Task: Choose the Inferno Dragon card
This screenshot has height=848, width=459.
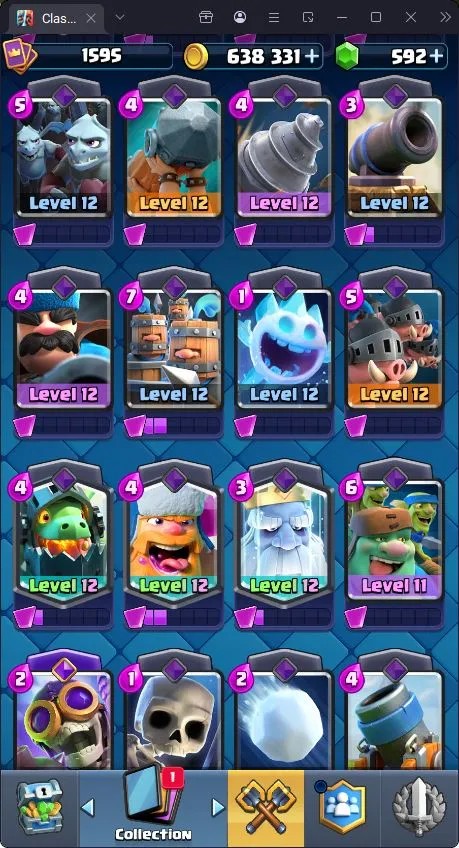Action: pyautogui.click(x=63, y=540)
